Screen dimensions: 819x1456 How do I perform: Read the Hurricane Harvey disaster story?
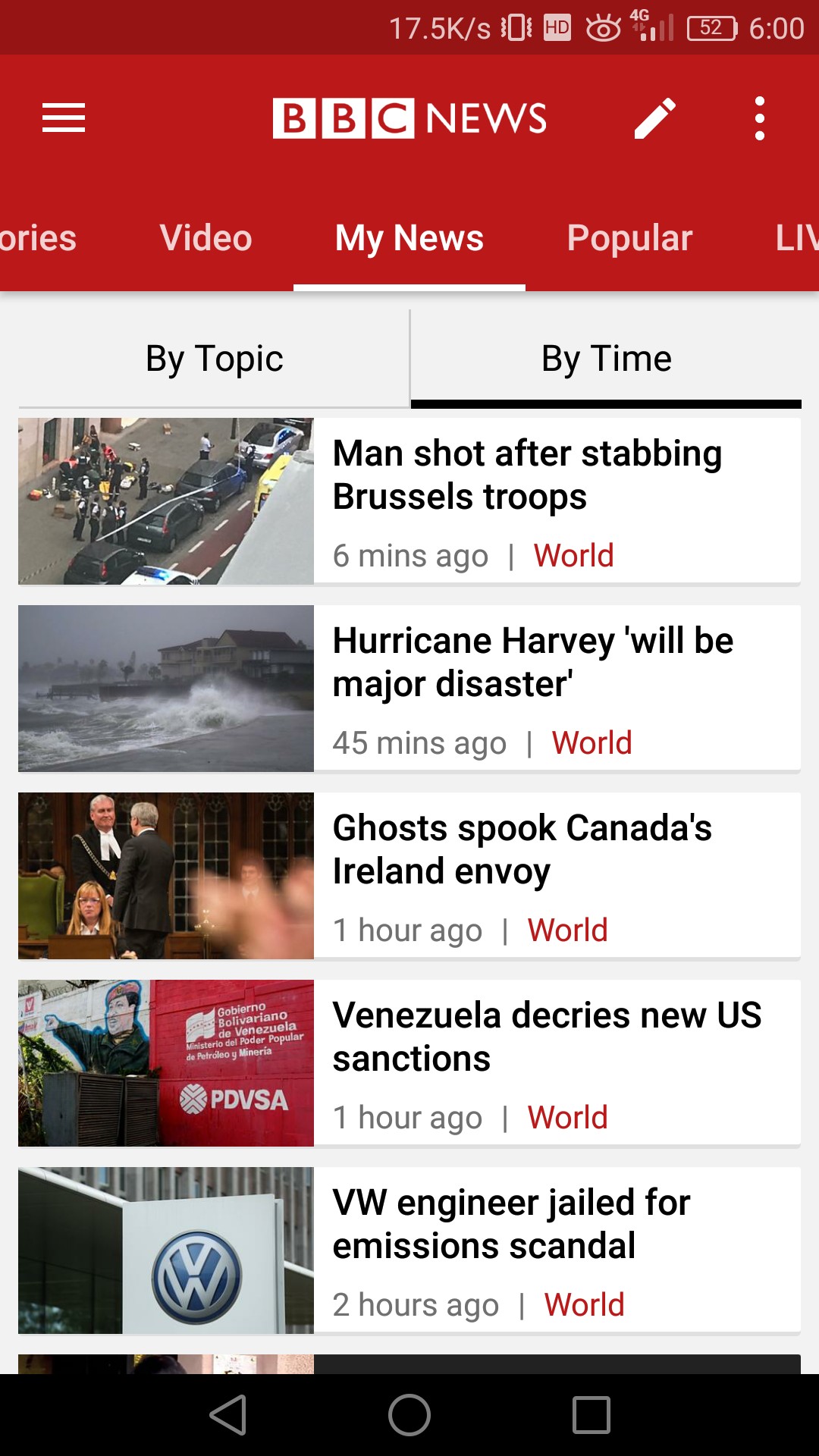pyautogui.click(x=532, y=662)
